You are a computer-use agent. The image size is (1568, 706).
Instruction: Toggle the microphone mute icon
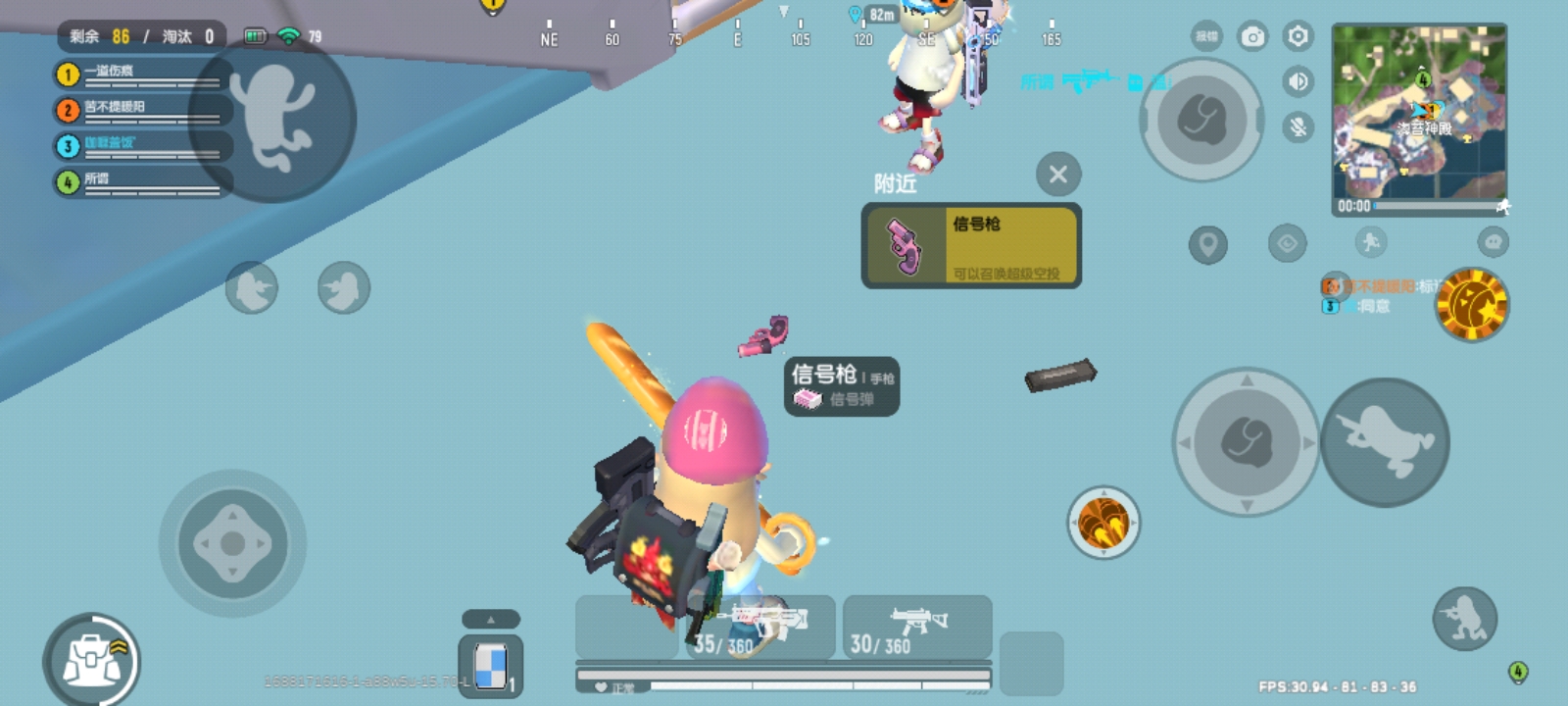1298,126
